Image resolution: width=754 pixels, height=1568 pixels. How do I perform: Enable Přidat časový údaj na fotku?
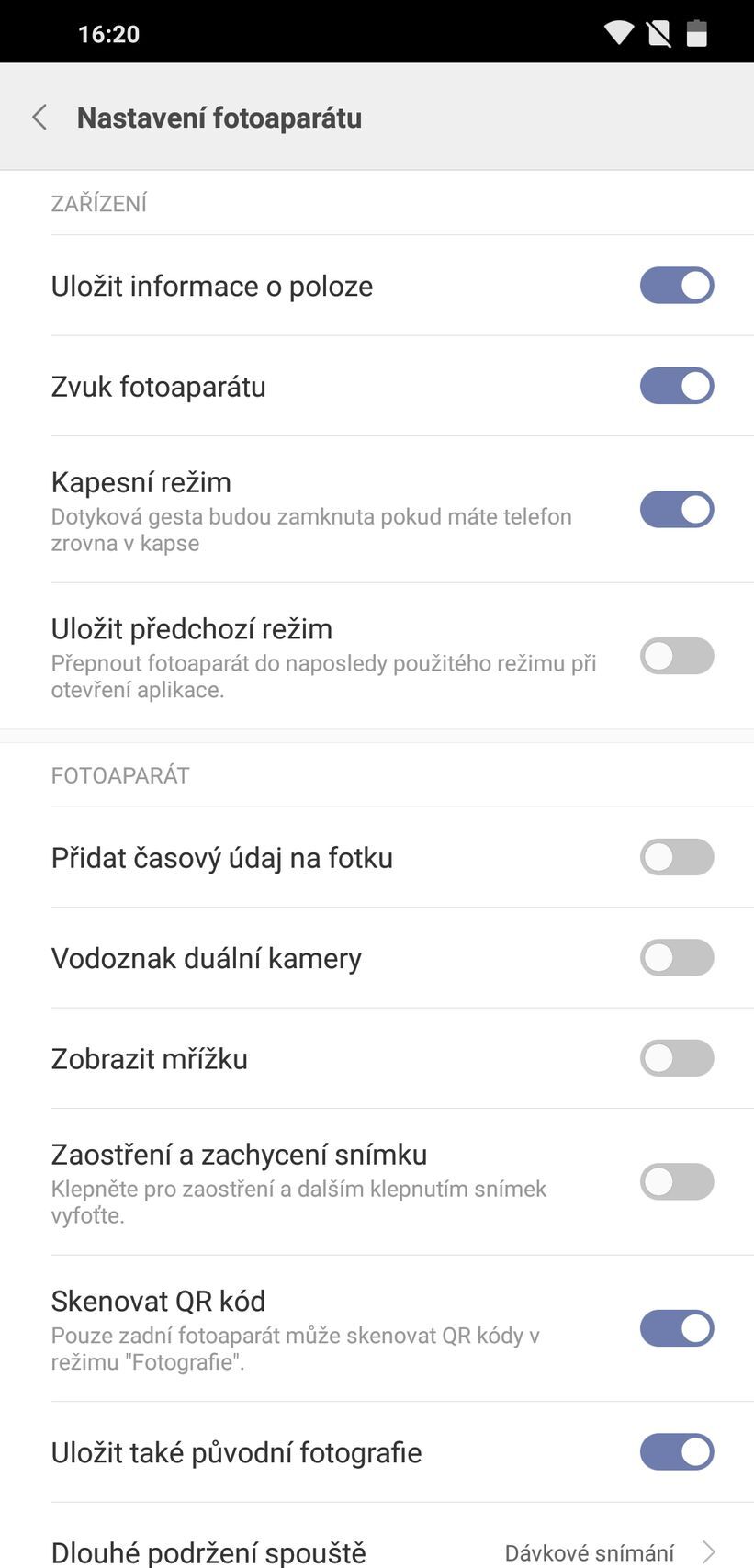point(677,857)
